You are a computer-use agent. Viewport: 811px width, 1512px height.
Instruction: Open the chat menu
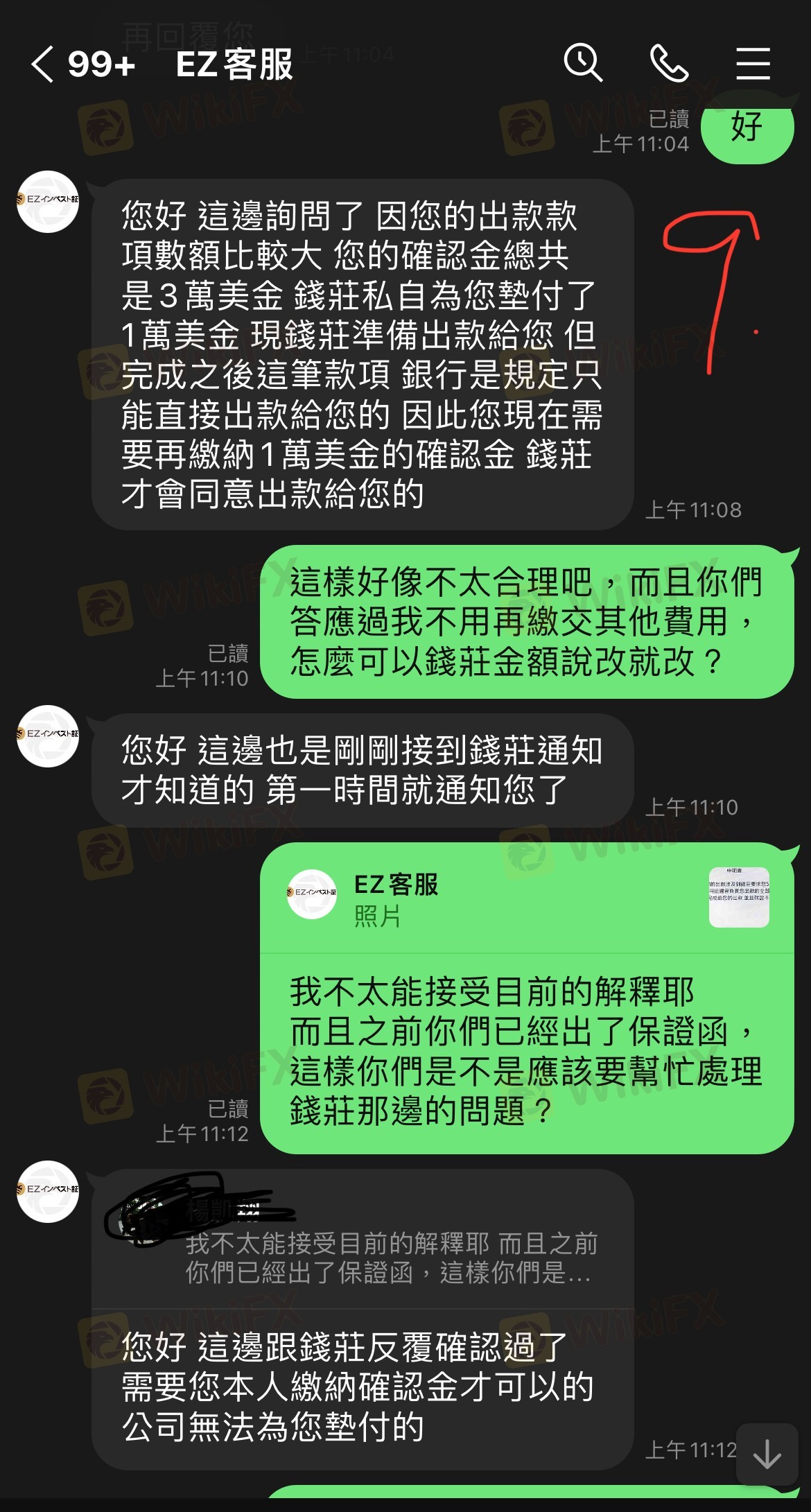click(x=753, y=64)
